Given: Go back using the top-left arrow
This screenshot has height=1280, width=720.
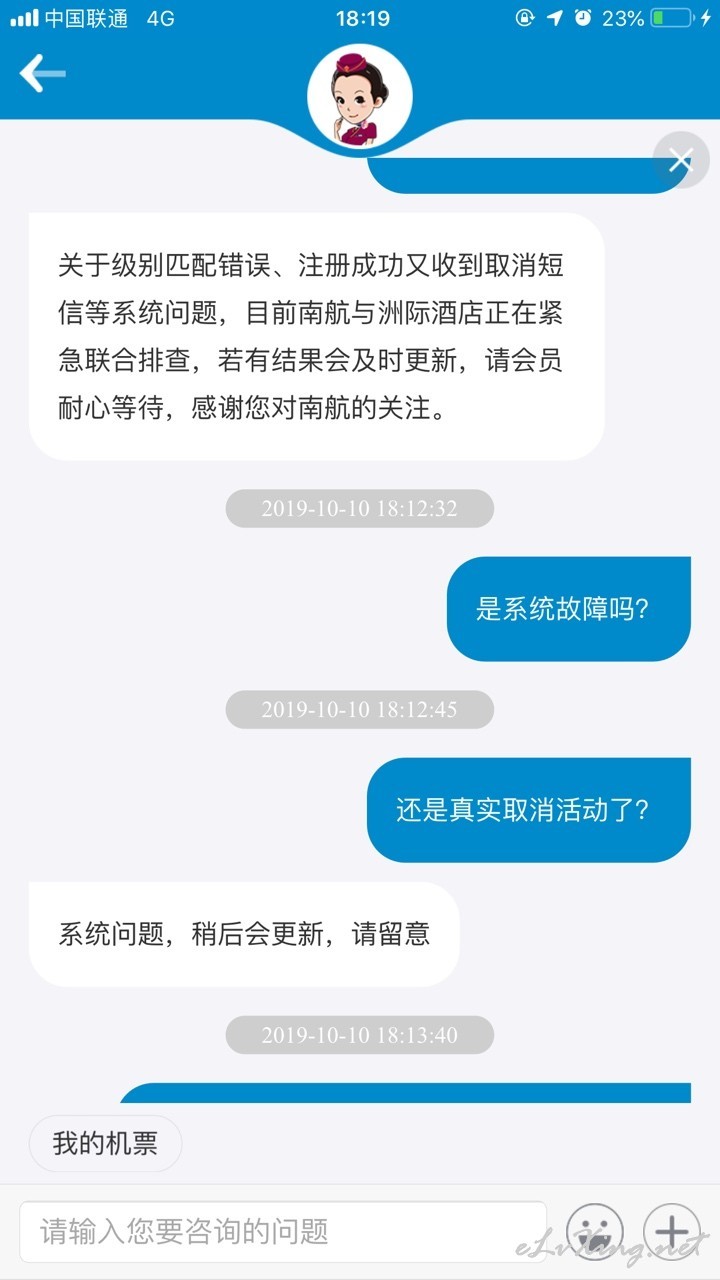Looking at the screenshot, I should [42, 73].
